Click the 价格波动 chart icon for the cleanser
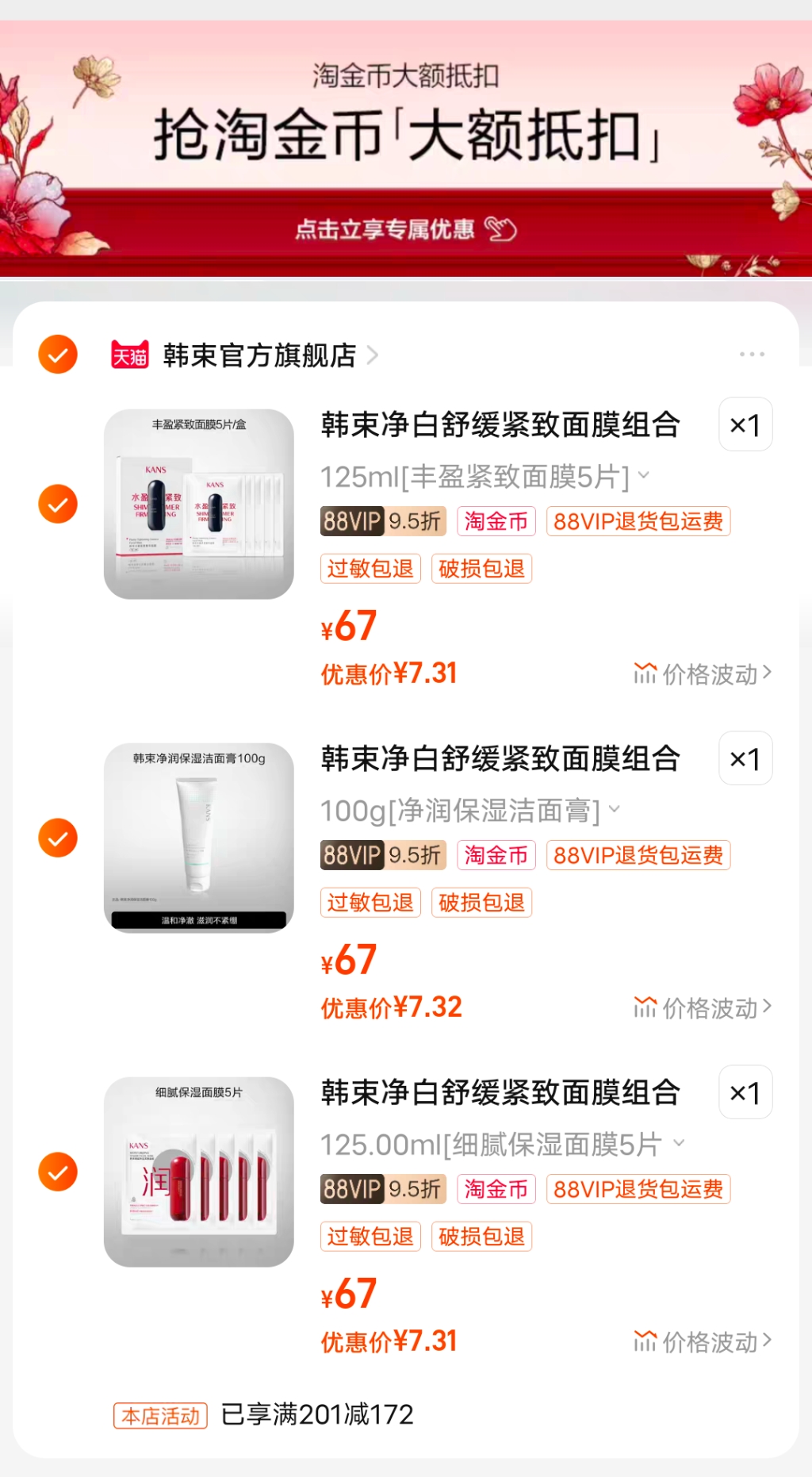The height and width of the screenshot is (1477, 812). click(x=646, y=1007)
